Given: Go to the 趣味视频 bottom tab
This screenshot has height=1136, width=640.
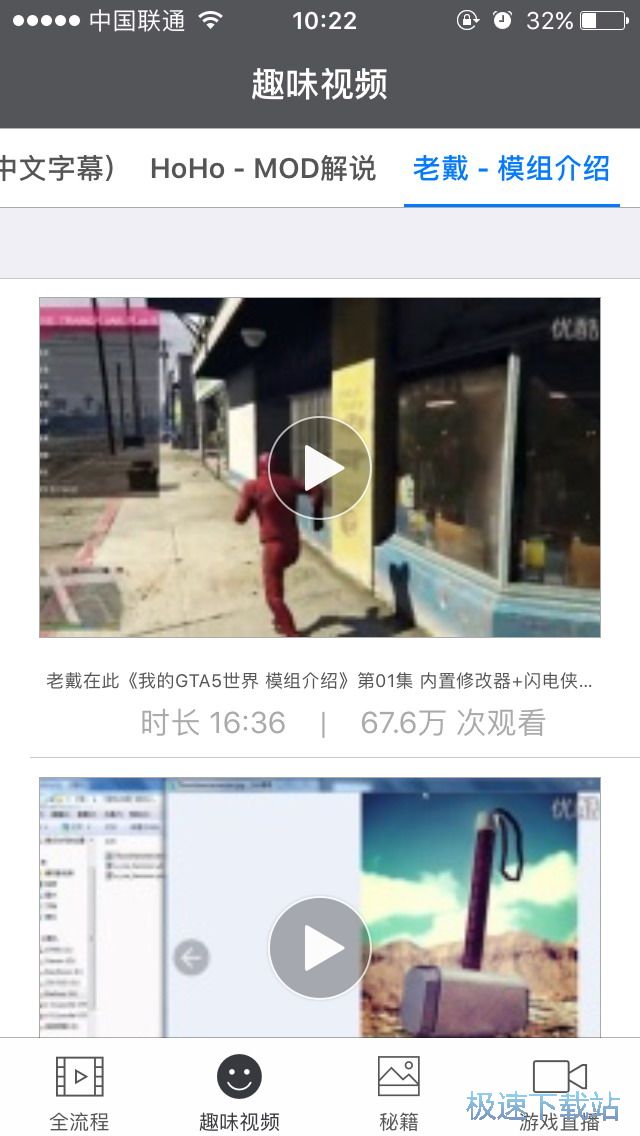Looking at the screenshot, I should point(239,1092).
